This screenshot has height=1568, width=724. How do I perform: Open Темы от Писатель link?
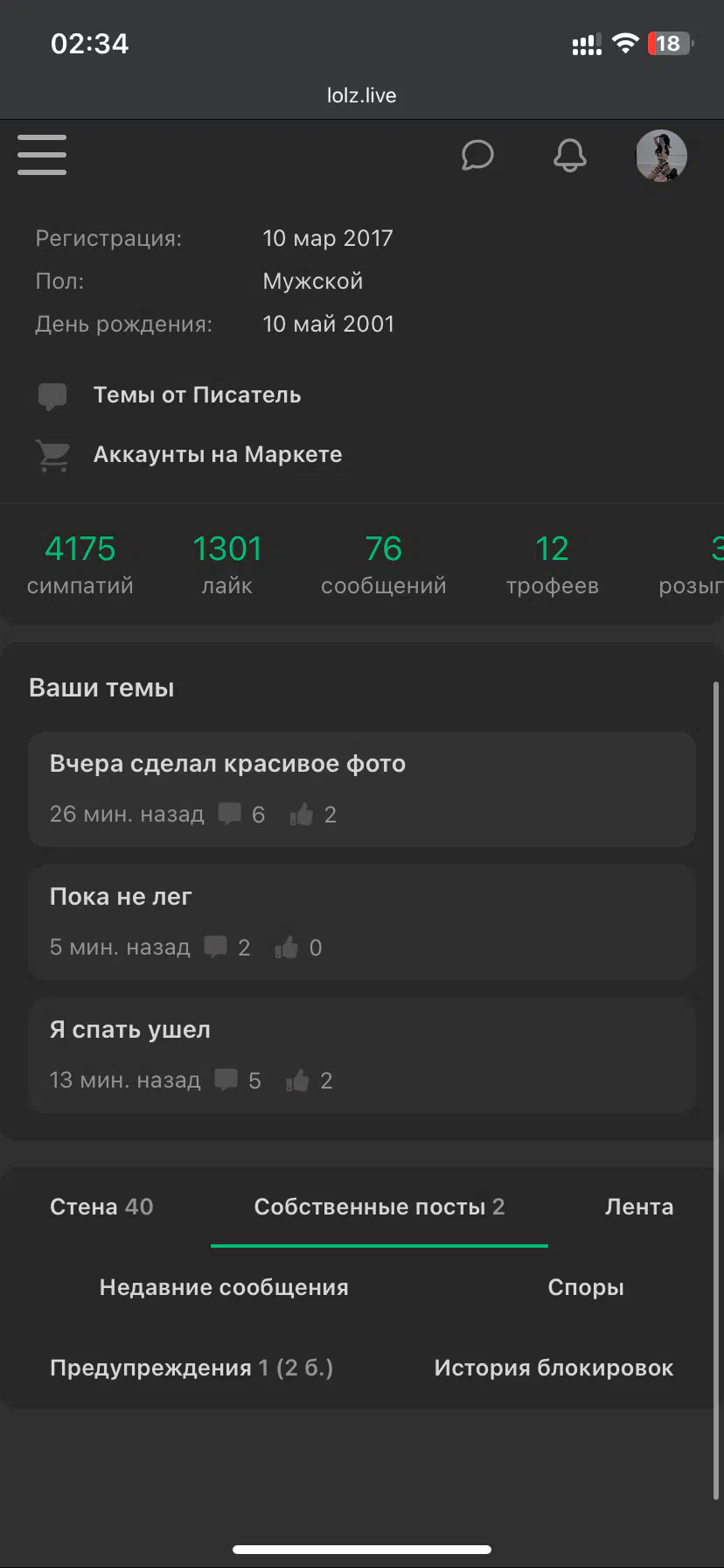click(197, 395)
